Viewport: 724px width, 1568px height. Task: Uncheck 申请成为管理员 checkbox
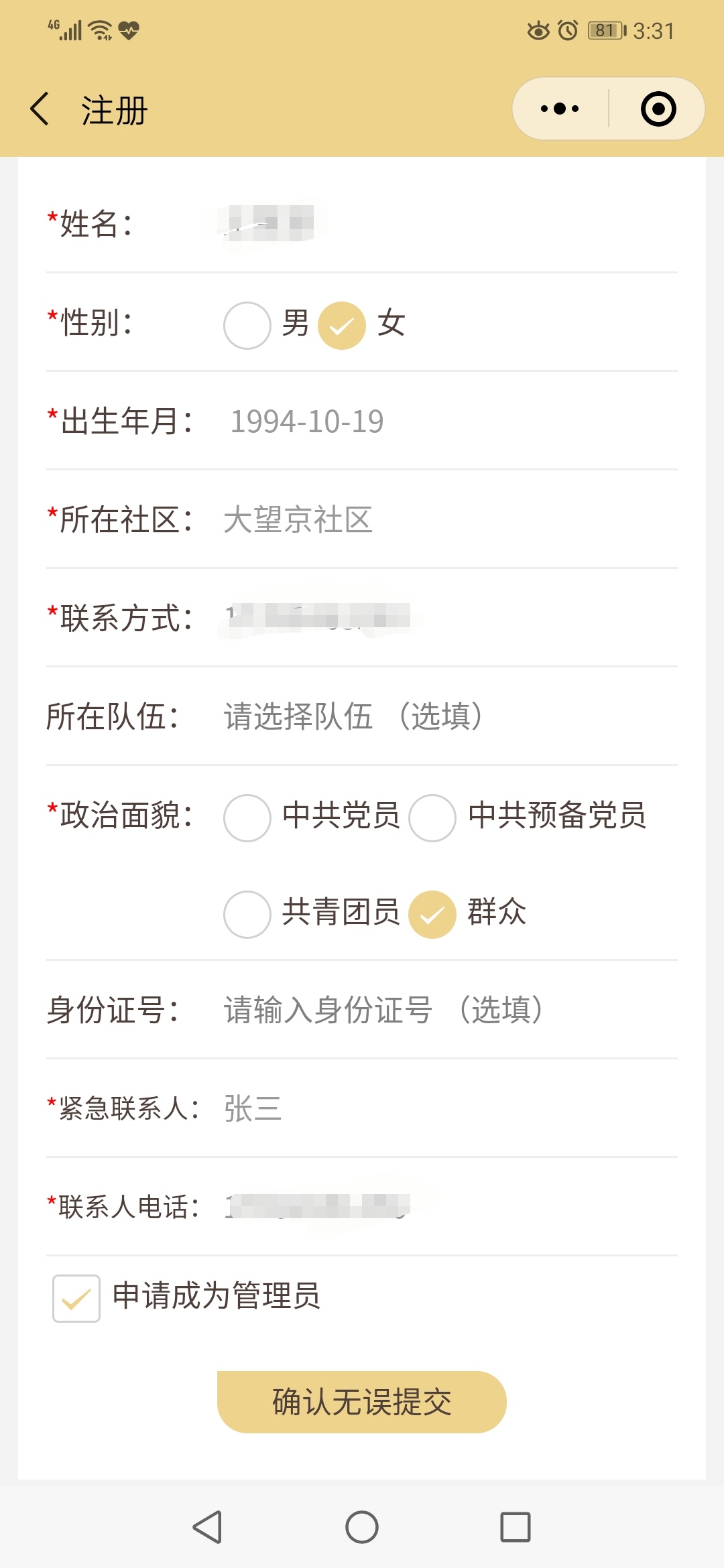coord(76,1298)
